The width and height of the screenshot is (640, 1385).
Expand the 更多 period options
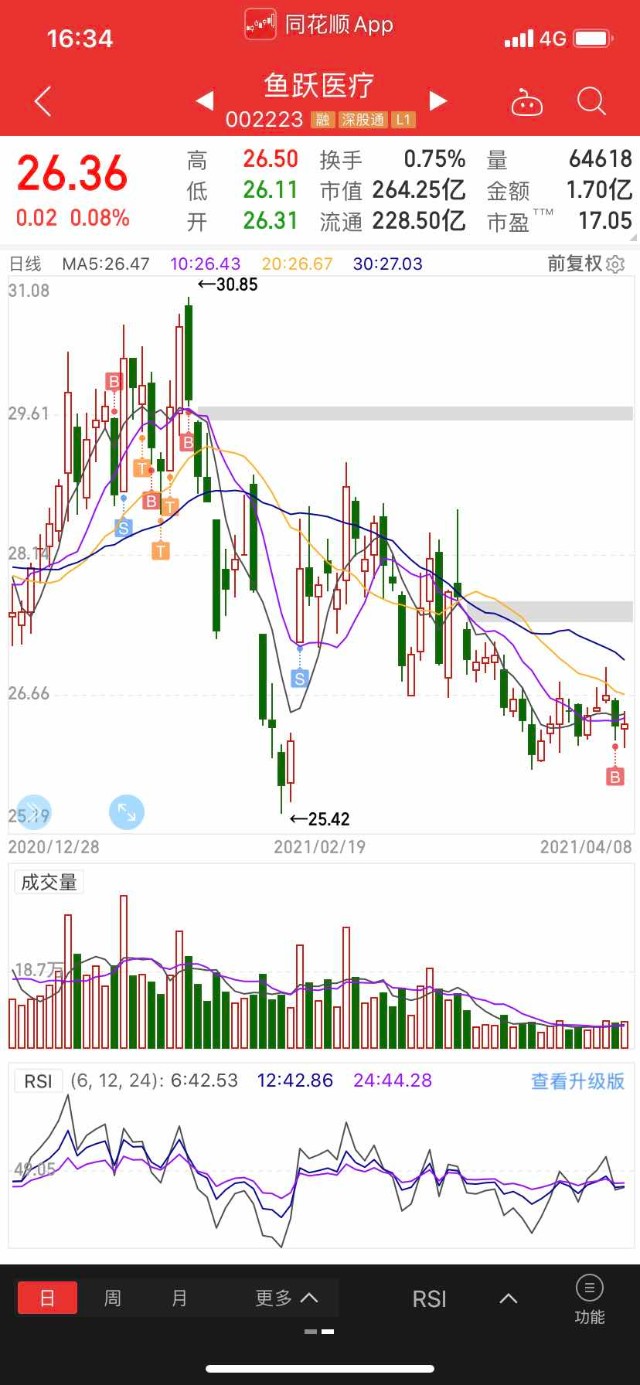tap(286, 1298)
